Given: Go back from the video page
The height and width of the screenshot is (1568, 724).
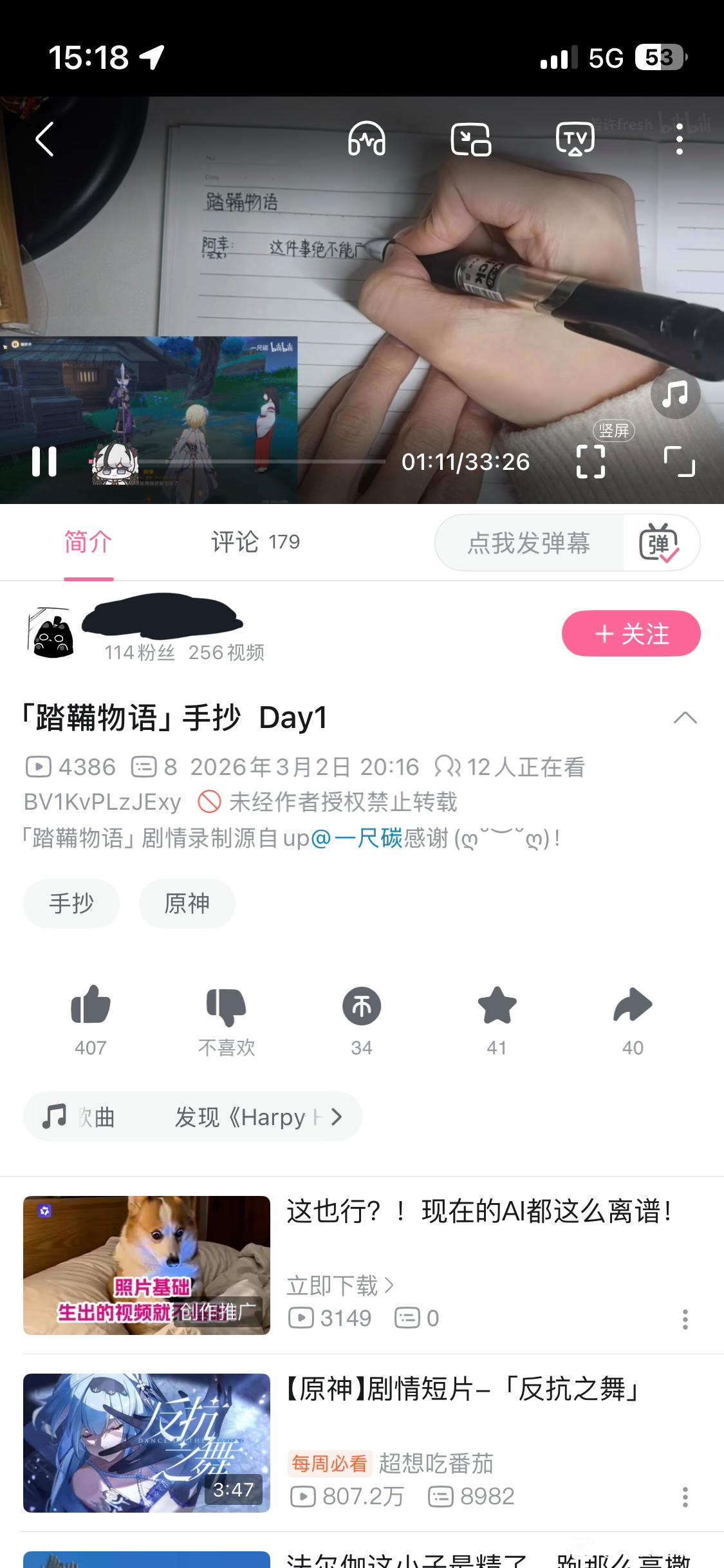Looking at the screenshot, I should pos(44,139).
